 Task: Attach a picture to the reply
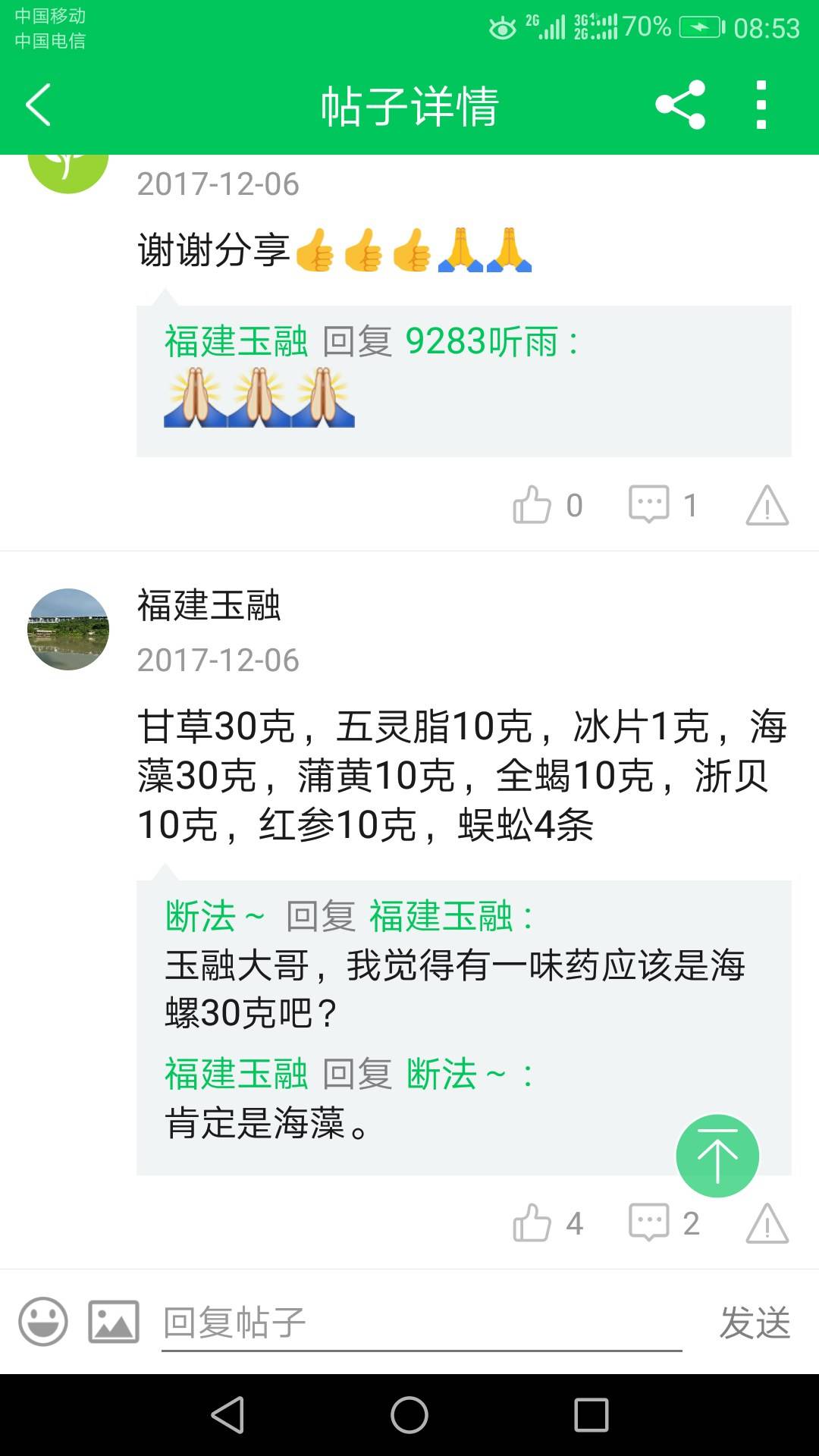pyautogui.click(x=114, y=1321)
